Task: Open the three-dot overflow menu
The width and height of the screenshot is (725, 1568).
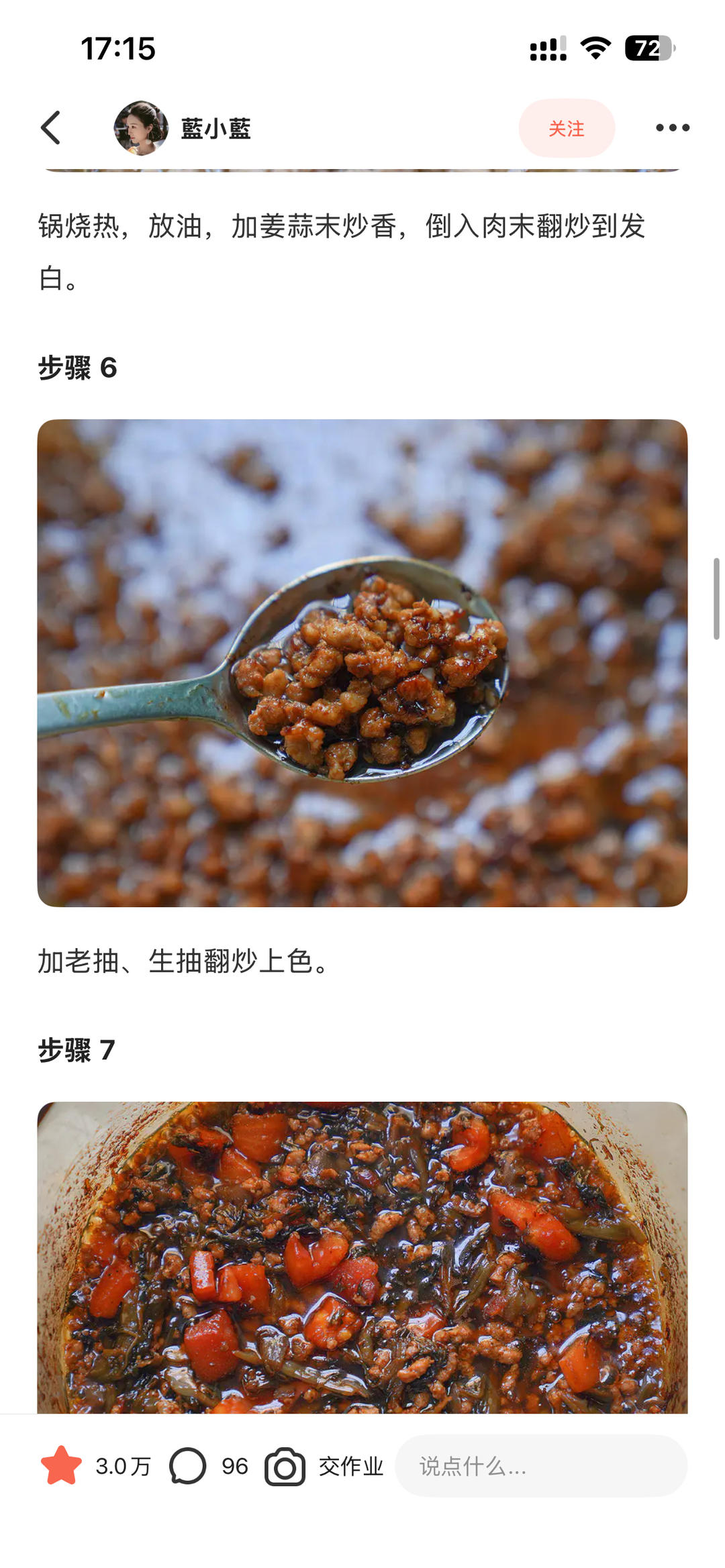Action: point(672,127)
